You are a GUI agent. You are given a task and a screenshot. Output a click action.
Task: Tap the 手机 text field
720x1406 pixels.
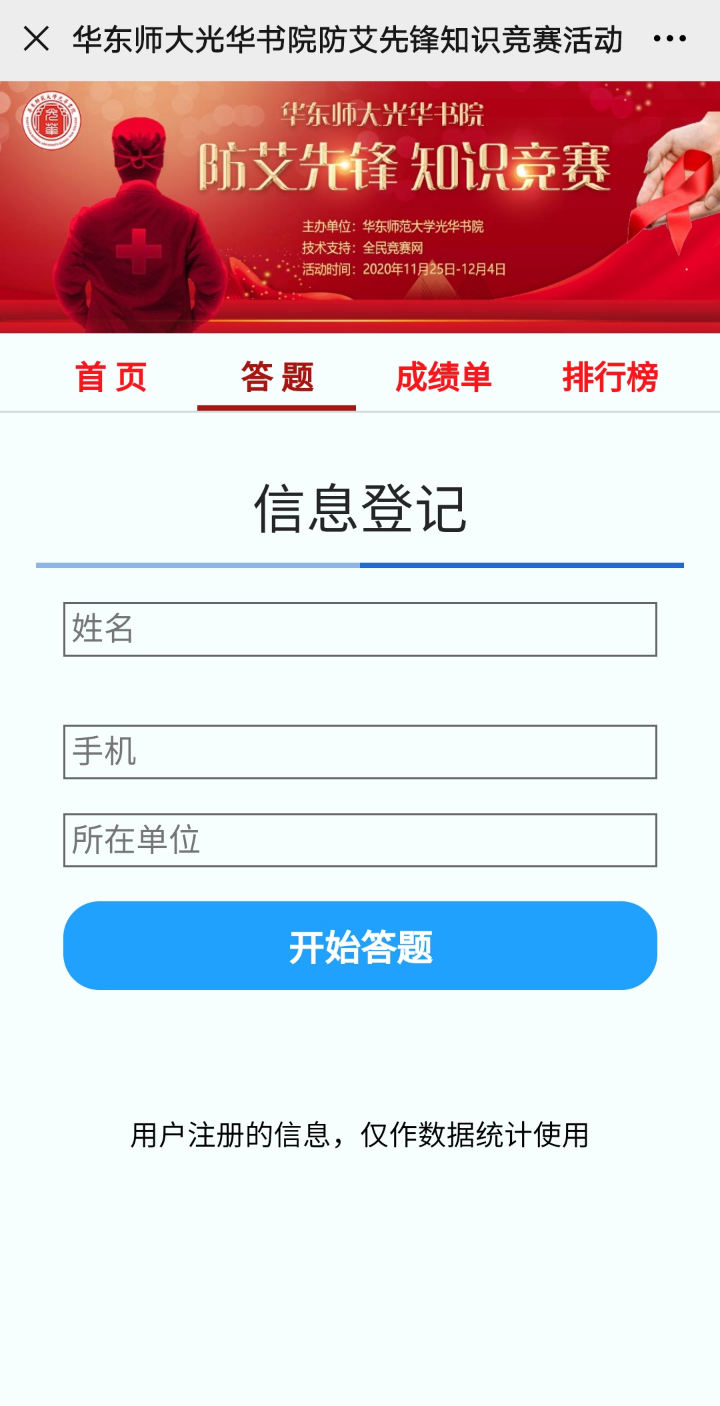[360, 752]
